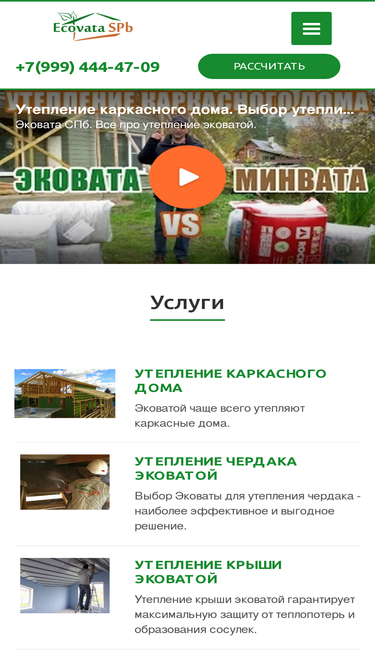This screenshot has width=375, height=667.
Task: Tap the frame house thumbnail image
Action: (x=65, y=393)
